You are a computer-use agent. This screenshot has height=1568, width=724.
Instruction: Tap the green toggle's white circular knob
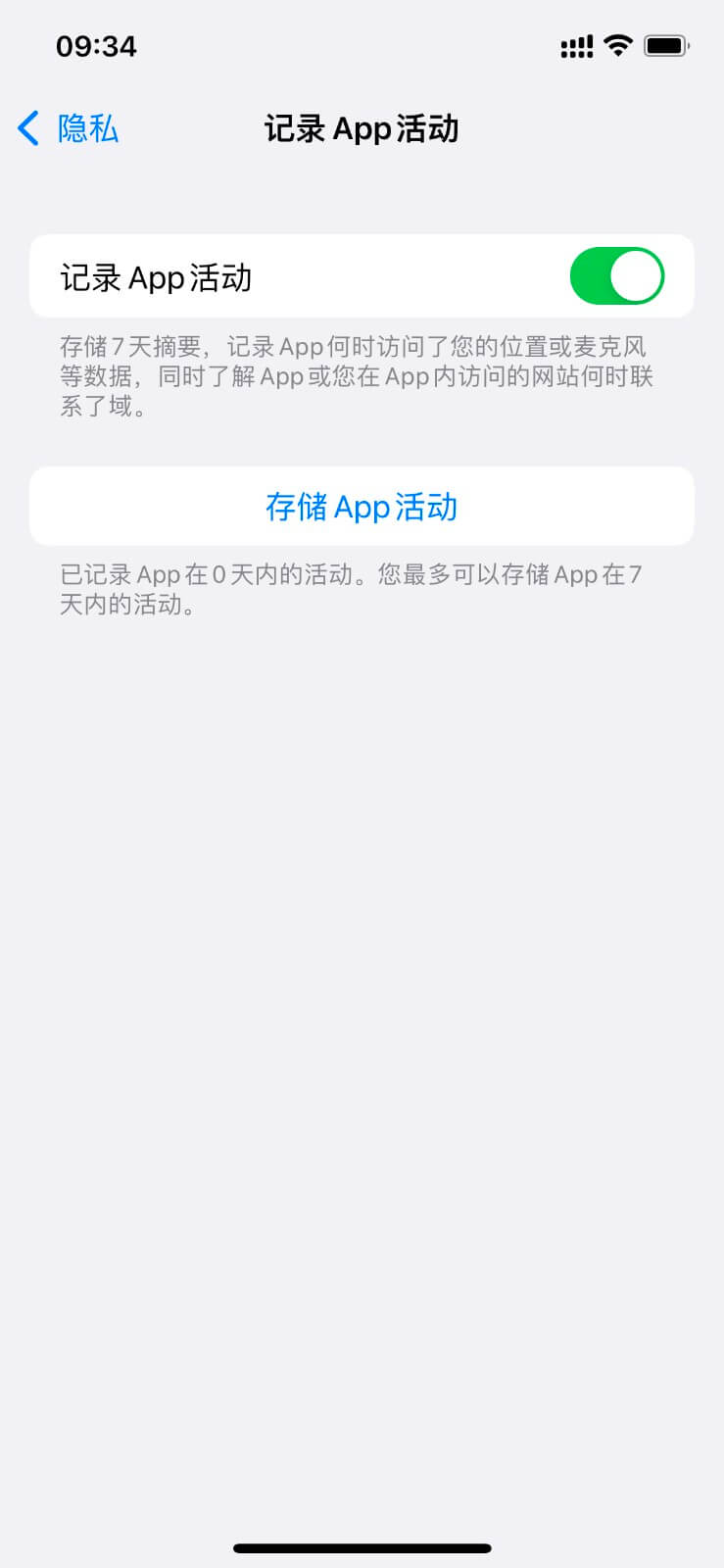[x=637, y=276]
